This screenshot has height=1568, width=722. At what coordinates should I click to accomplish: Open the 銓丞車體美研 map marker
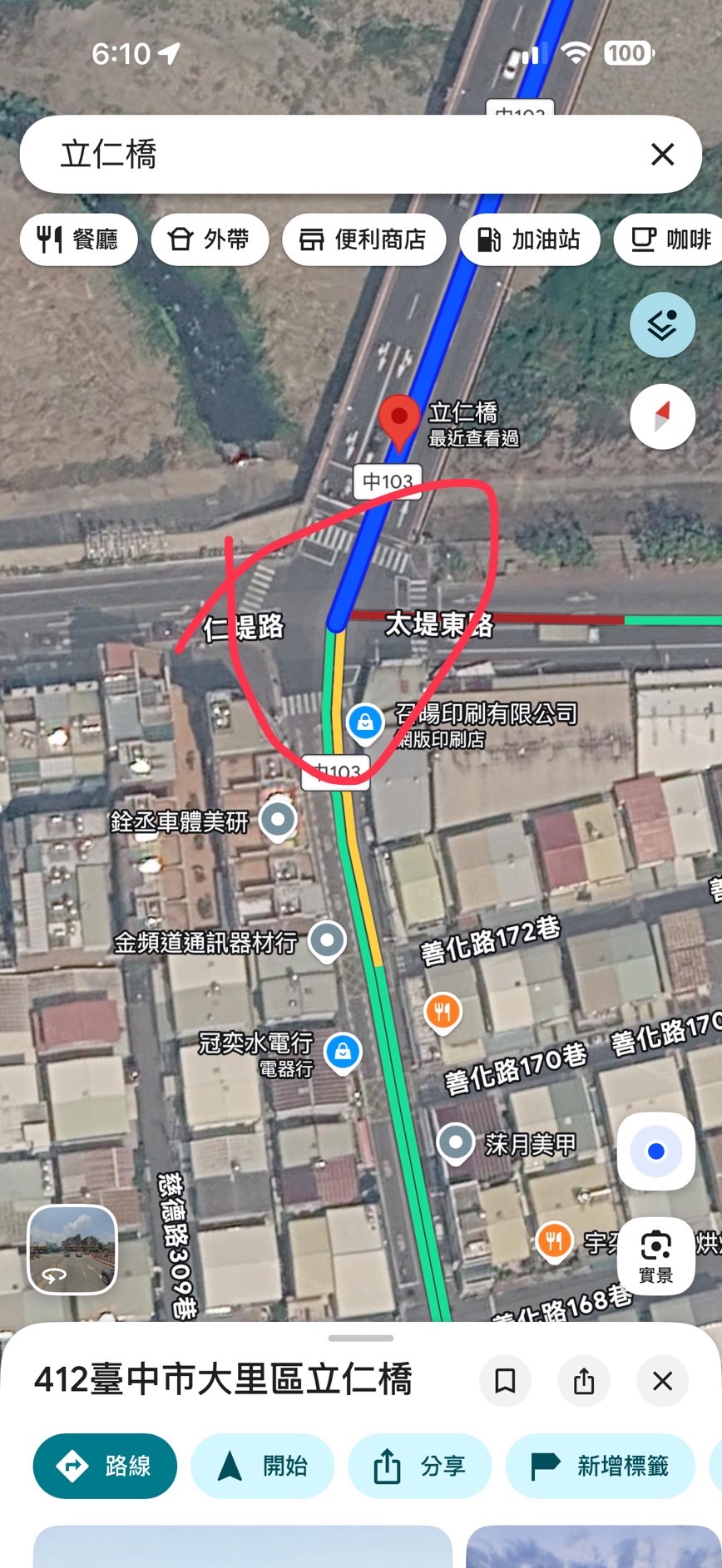pos(278,821)
